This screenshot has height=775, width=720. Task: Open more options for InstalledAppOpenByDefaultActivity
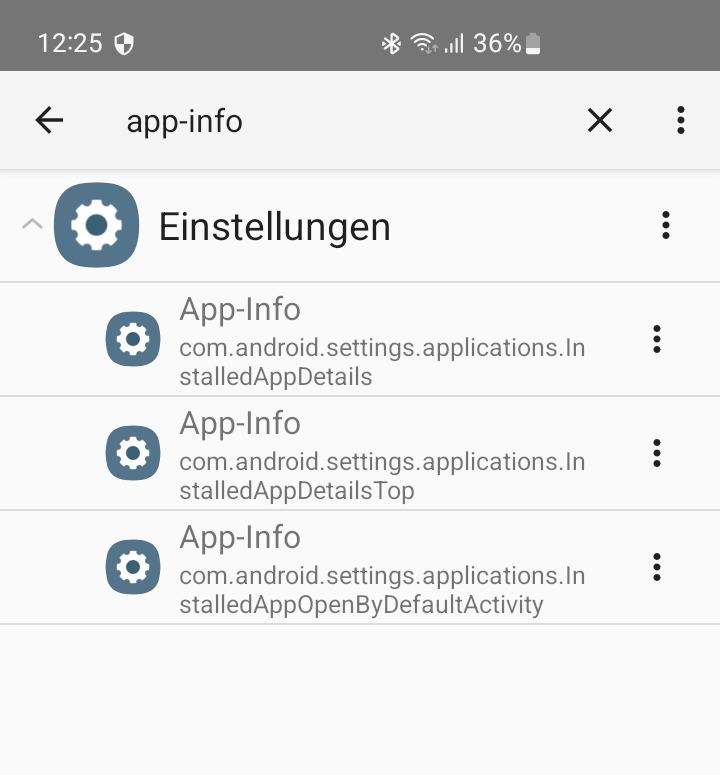point(656,568)
